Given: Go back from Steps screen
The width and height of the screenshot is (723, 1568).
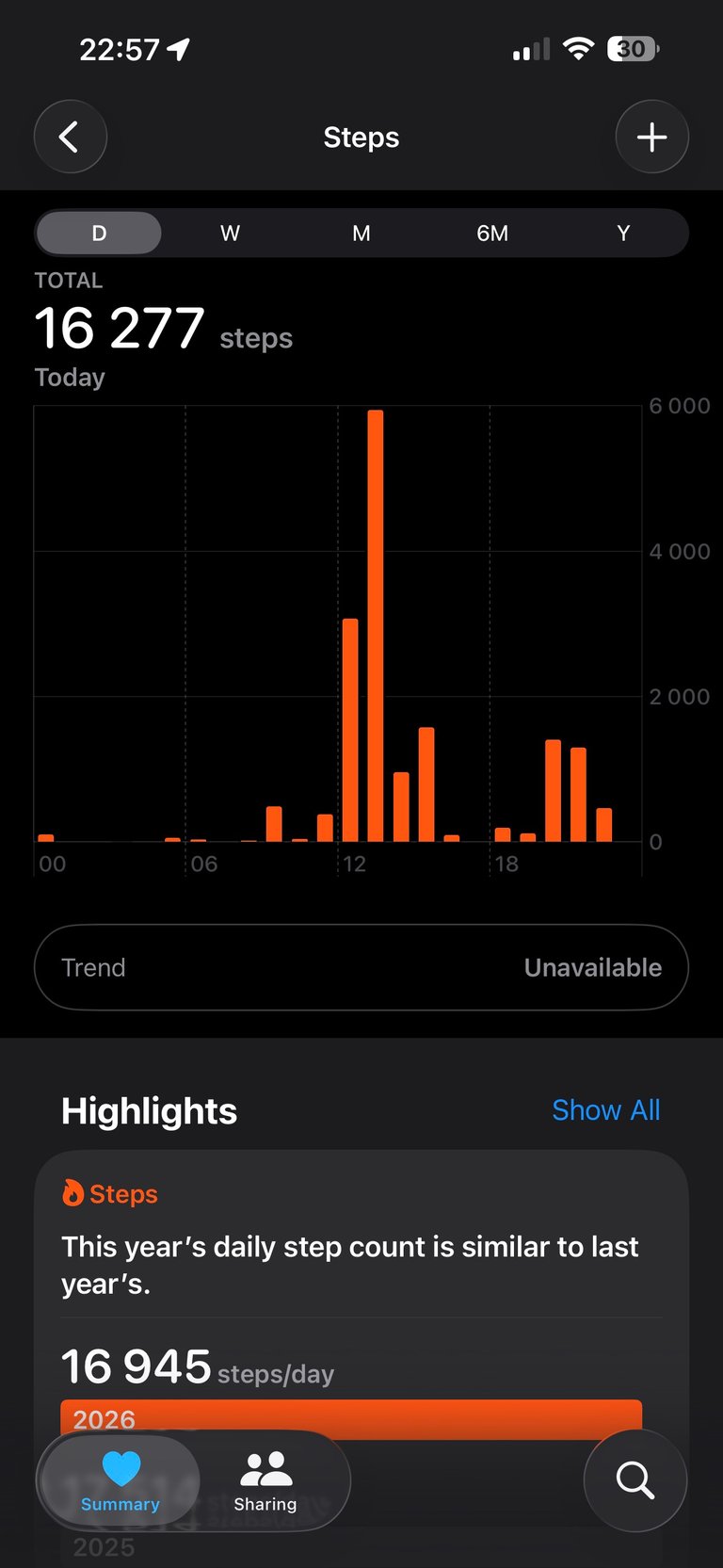Looking at the screenshot, I should [x=70, y=137].
